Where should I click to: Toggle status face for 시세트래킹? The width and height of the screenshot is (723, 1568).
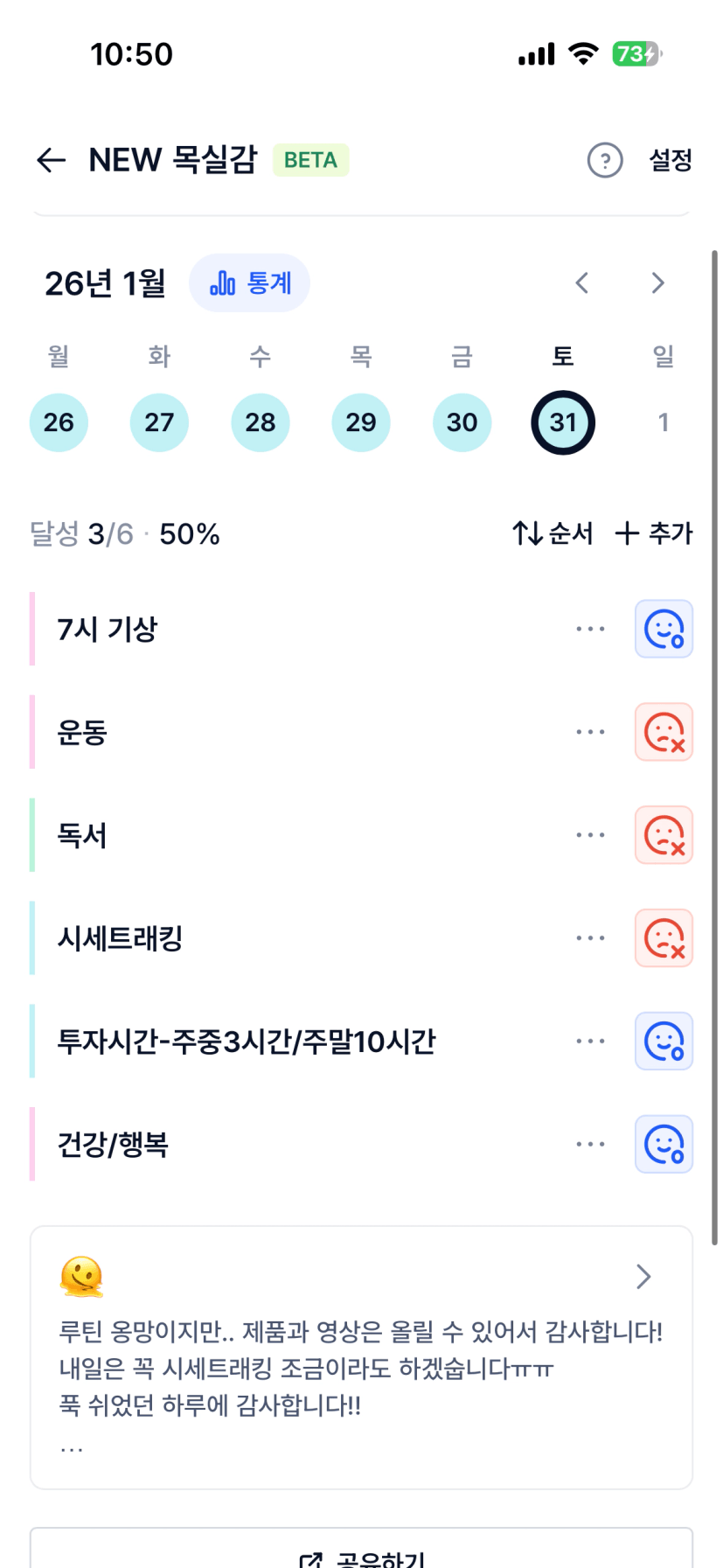pyautogui.click(x=664, y=938)
